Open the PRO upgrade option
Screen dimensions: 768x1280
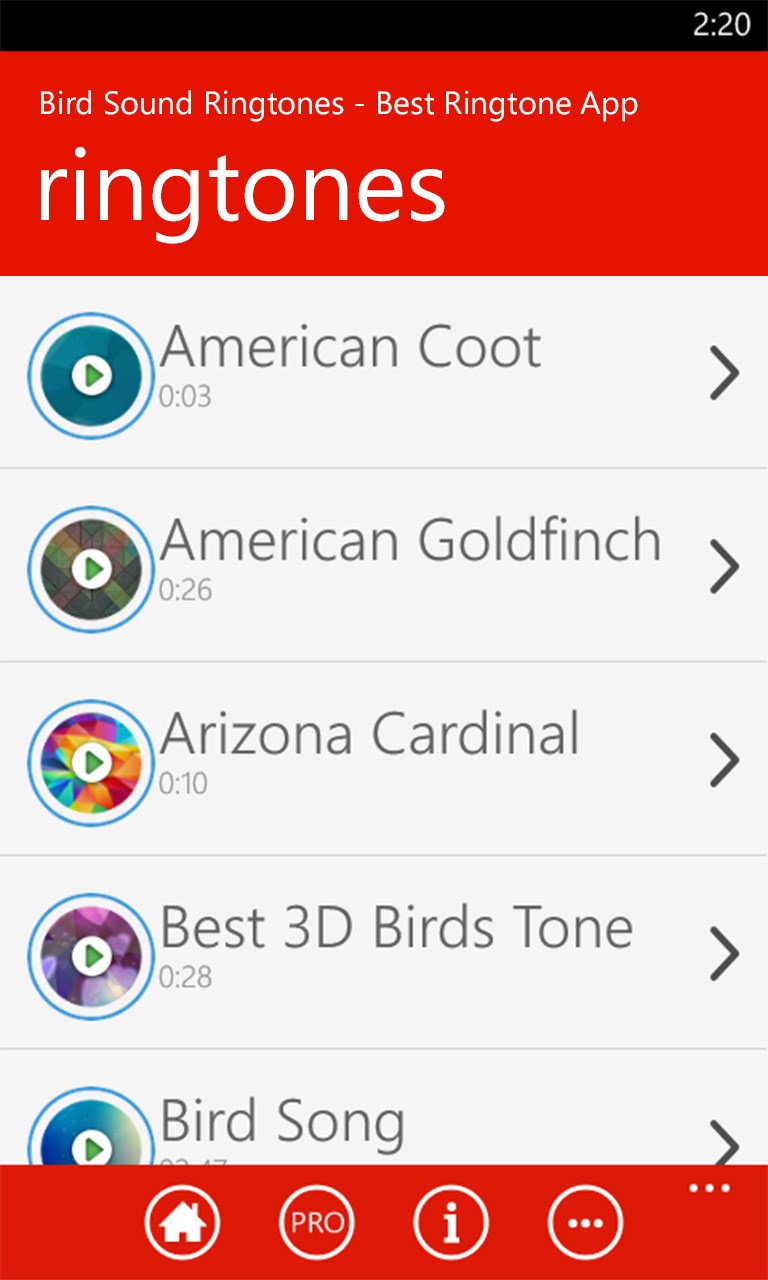(x=317, y=1222)
